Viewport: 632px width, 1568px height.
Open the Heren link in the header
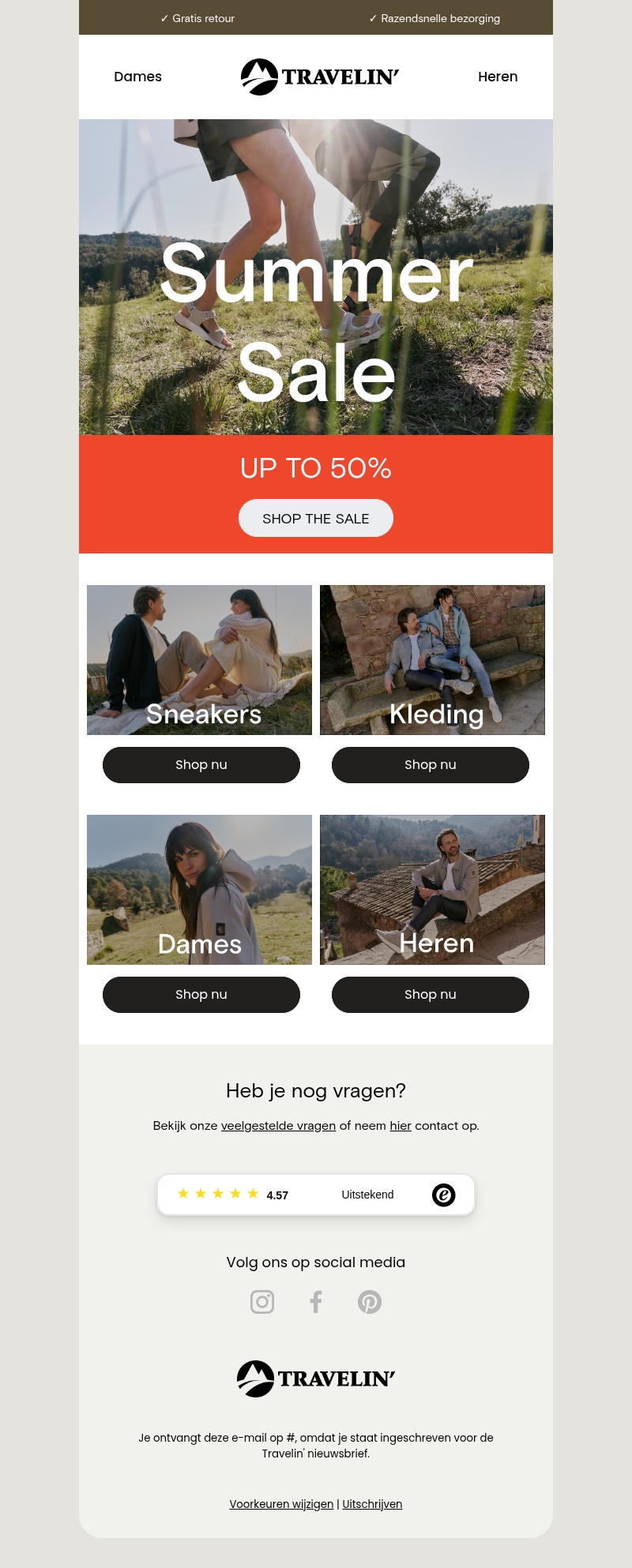pyautogui.click(x=498, y=77)
